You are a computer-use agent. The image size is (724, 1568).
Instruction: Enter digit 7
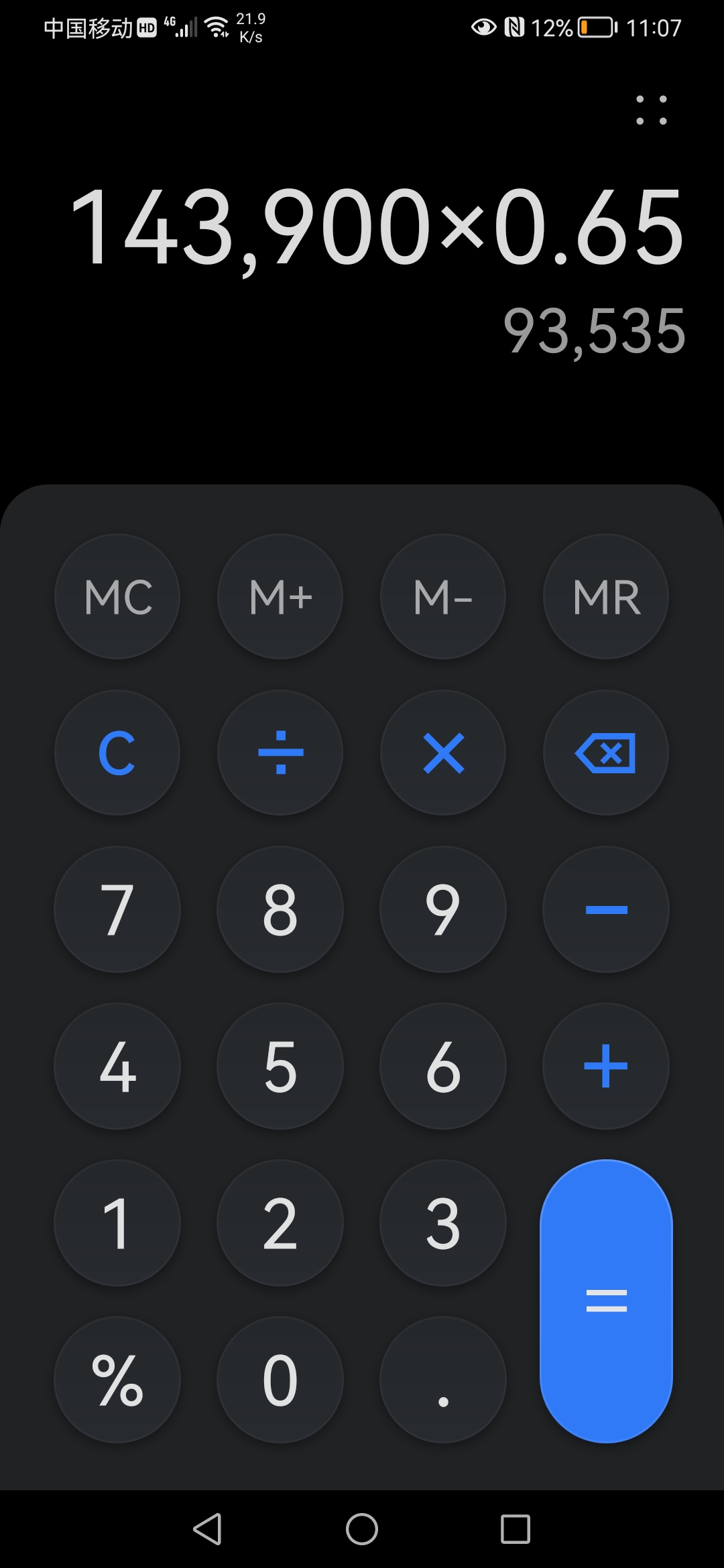tap(117, 909)
